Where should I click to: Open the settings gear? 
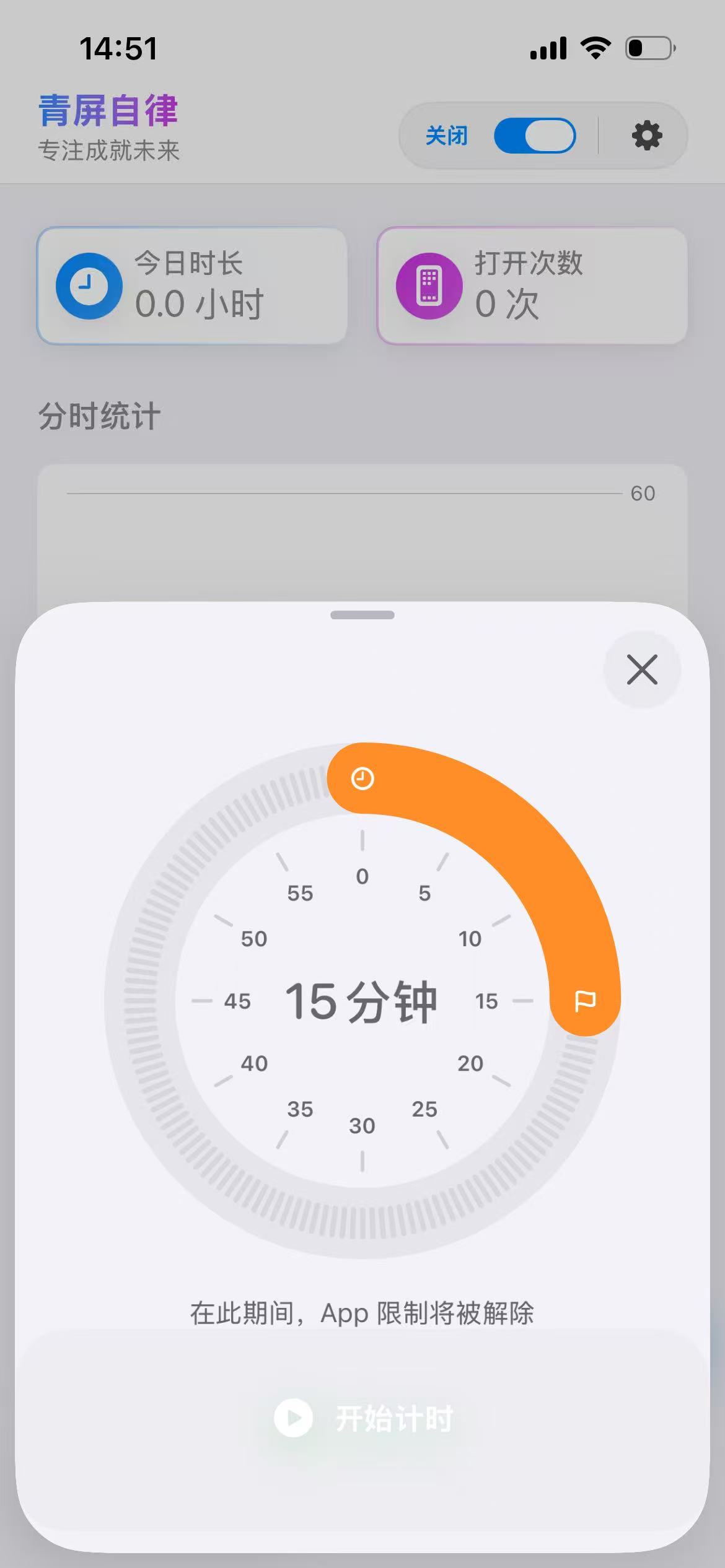pyautogui.click(x=647, y=135)
